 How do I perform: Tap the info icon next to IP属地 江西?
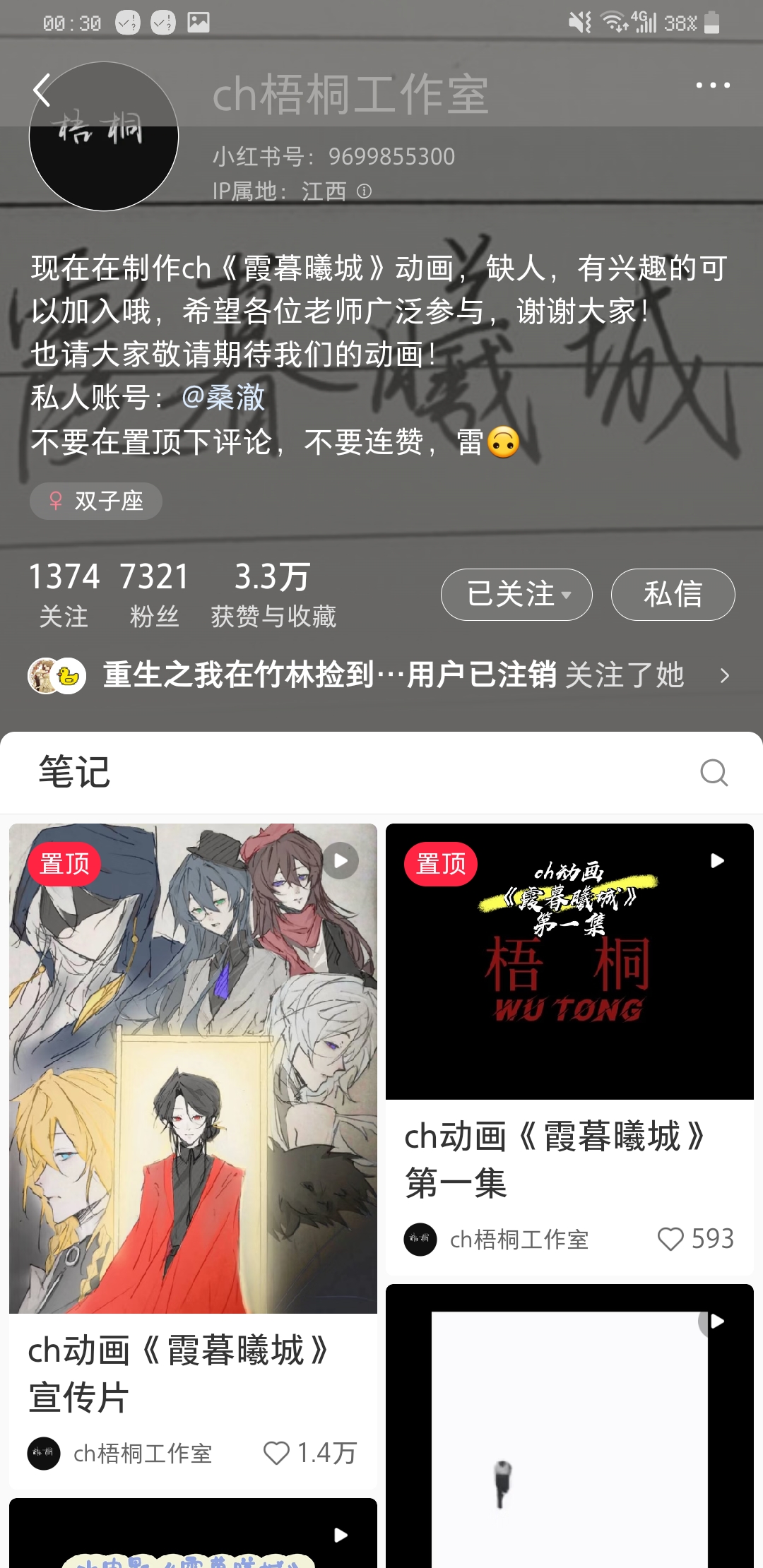coord(365,191)
